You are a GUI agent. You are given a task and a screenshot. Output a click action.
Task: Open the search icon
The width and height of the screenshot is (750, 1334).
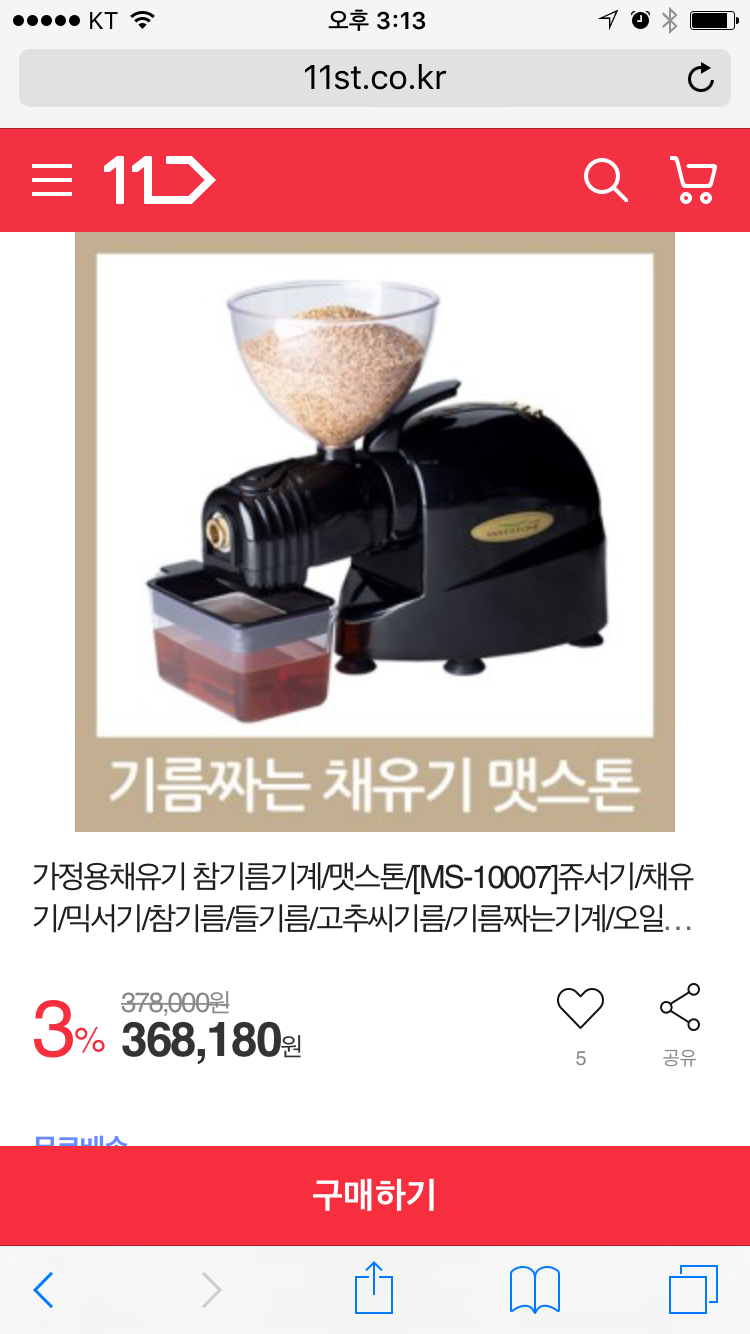[605, 180]
